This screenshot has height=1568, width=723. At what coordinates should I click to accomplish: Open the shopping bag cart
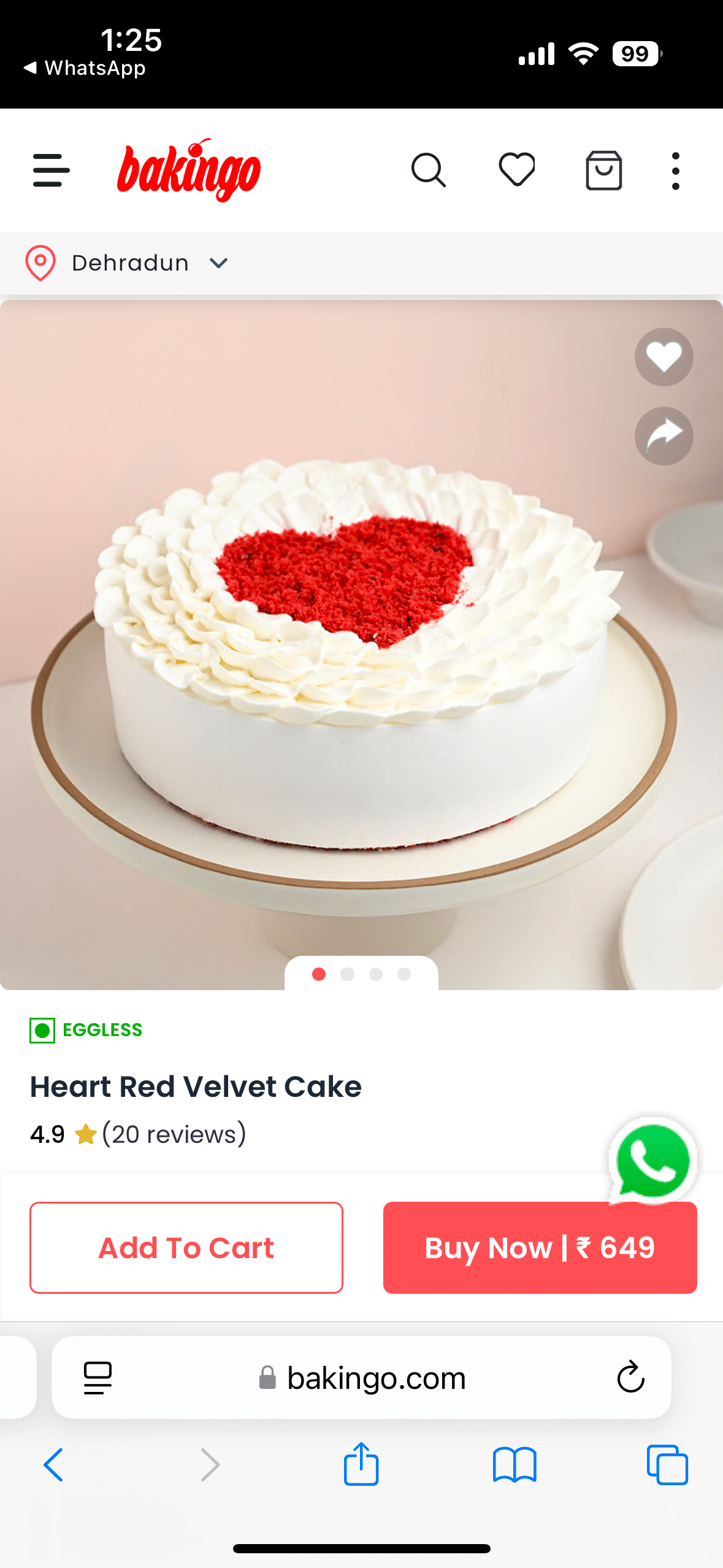click(603, 171)
